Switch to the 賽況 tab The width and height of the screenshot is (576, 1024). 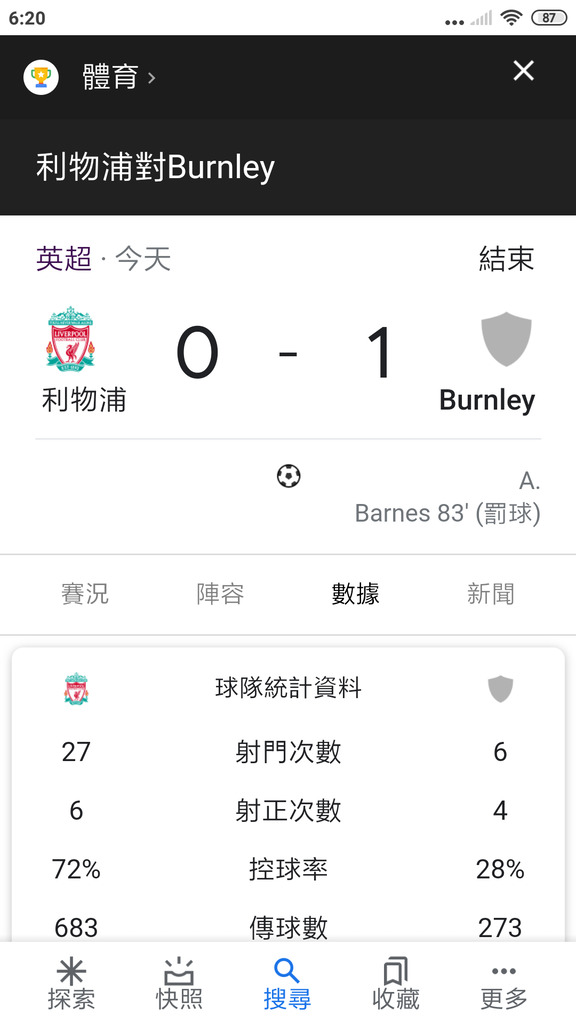pos(85,594)
